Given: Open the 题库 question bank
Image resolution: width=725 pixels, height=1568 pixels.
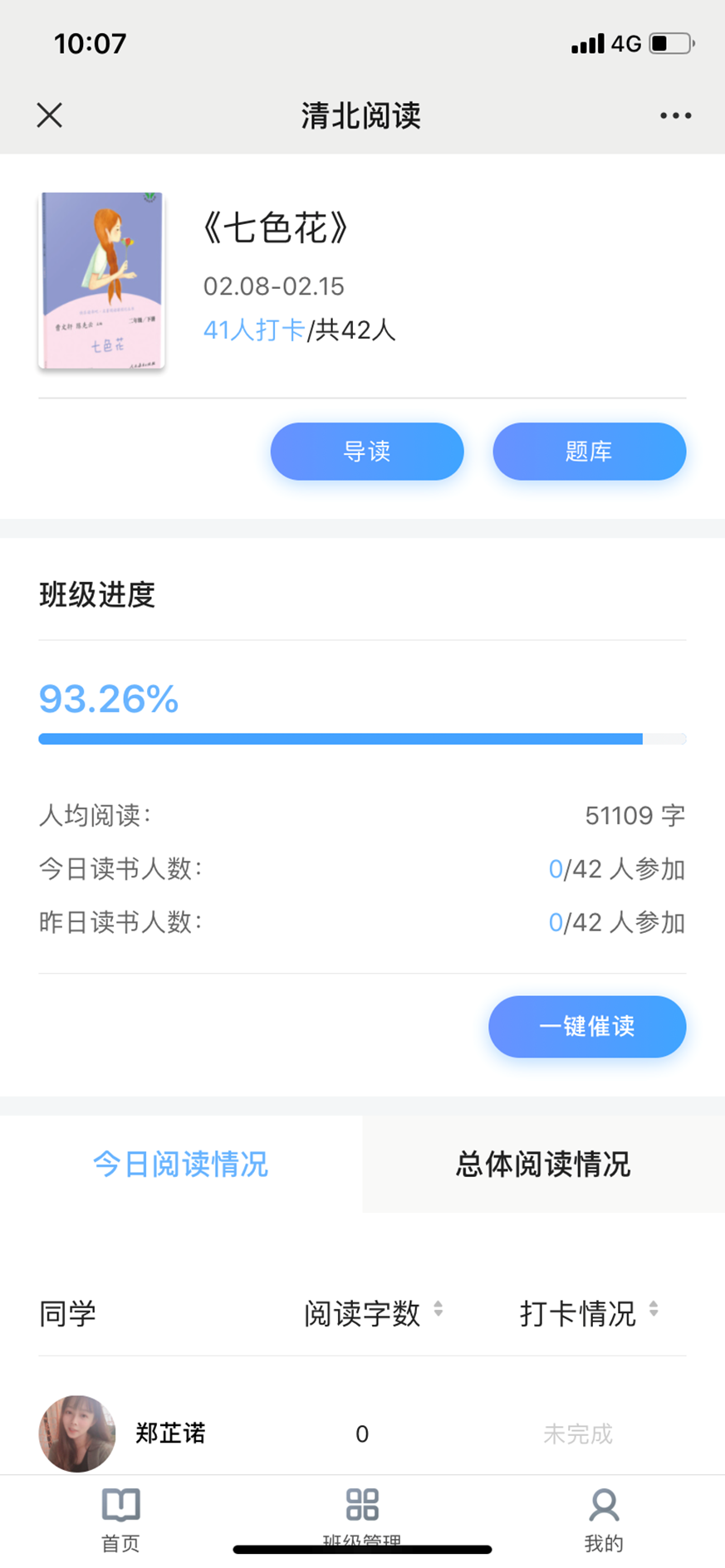Looking at the screenshot, I should click(590, 452).
